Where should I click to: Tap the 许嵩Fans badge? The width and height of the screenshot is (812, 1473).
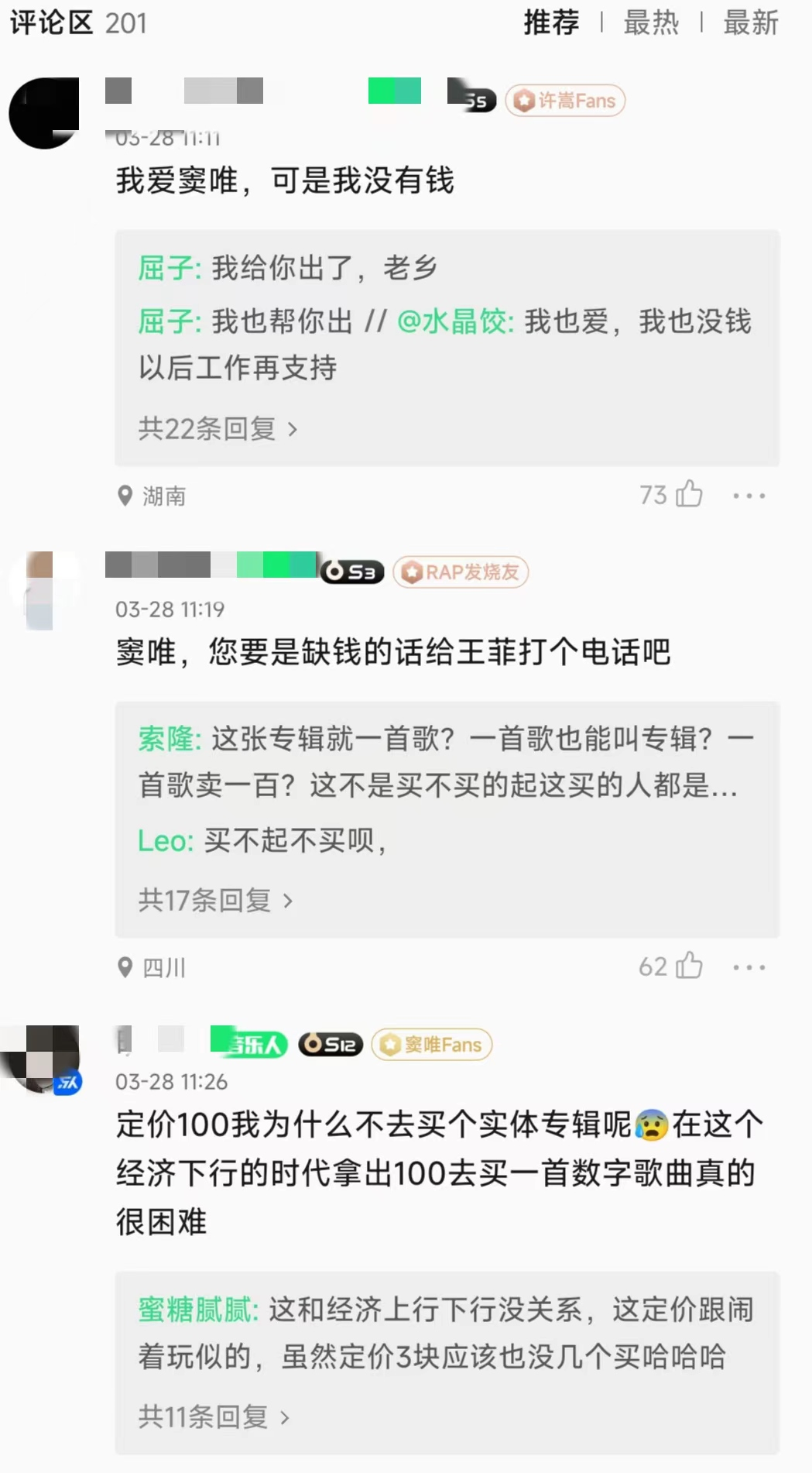click(565, 101)
